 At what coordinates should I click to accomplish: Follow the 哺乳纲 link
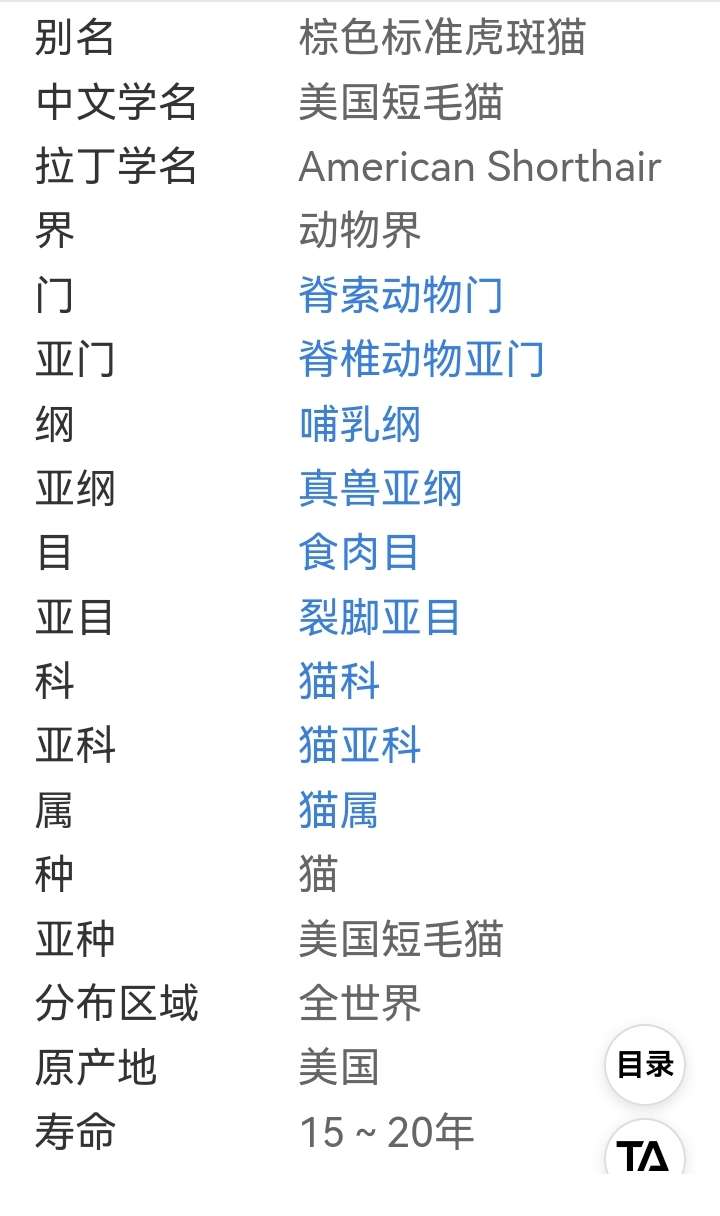(360, 425)
